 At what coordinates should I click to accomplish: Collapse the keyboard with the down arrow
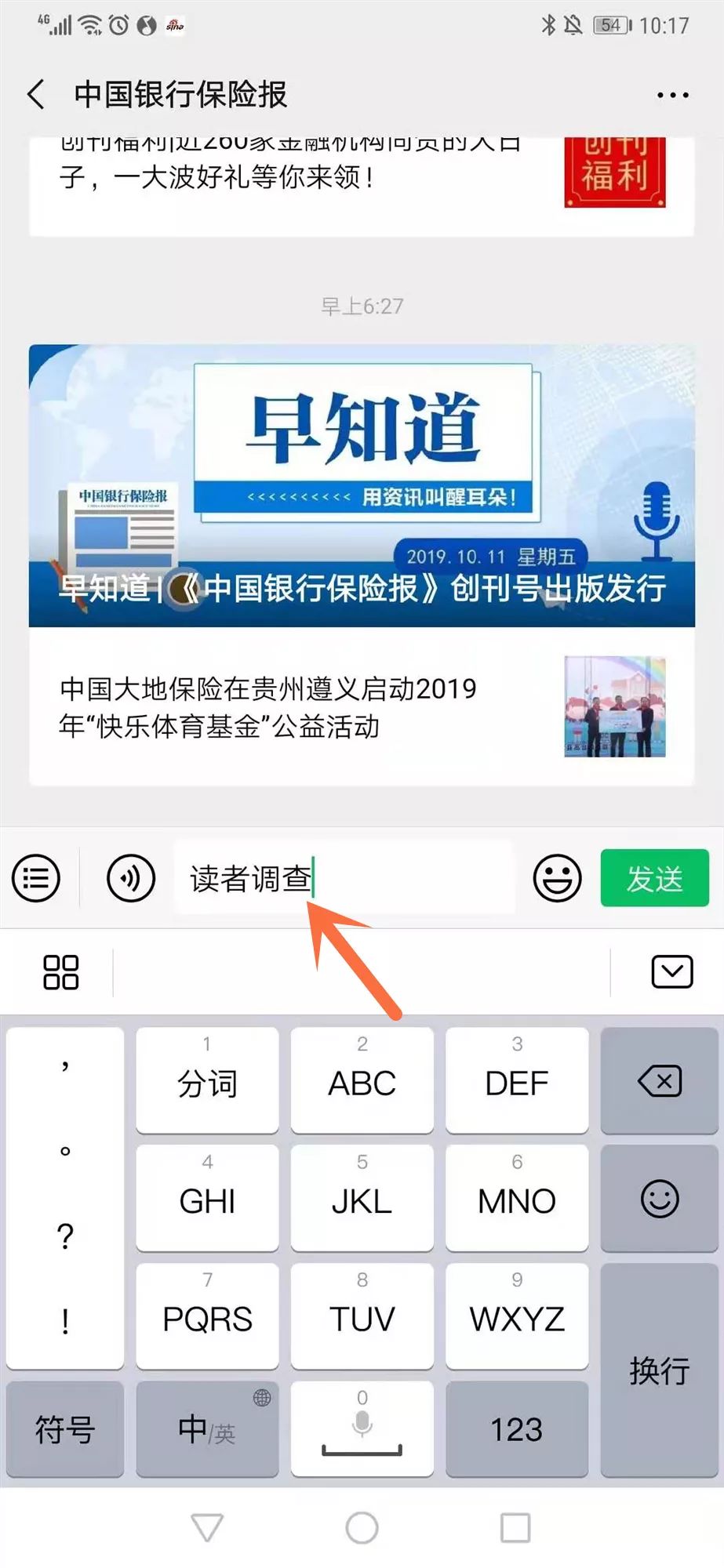click(671, 972)
